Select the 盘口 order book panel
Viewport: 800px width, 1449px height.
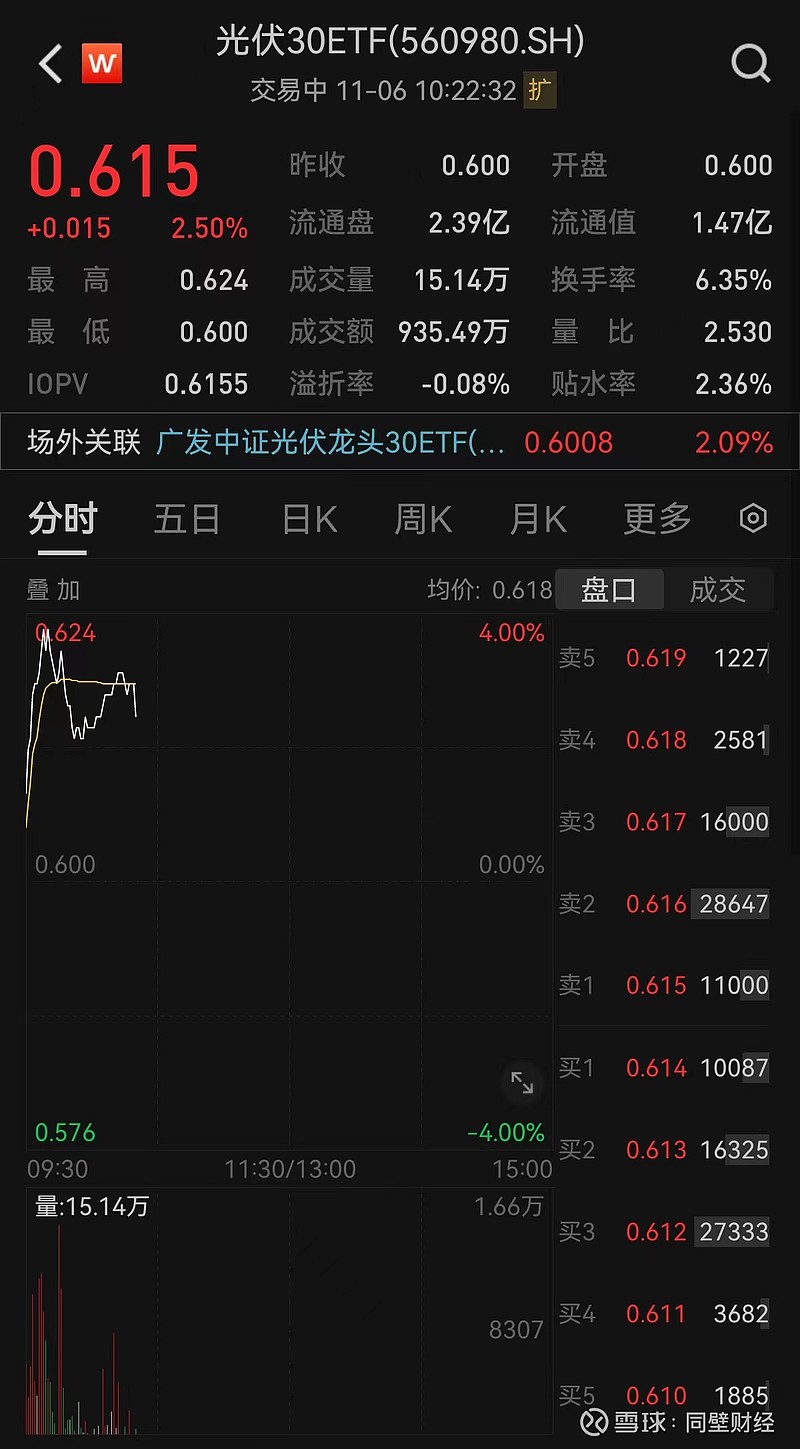coord(609,590)
